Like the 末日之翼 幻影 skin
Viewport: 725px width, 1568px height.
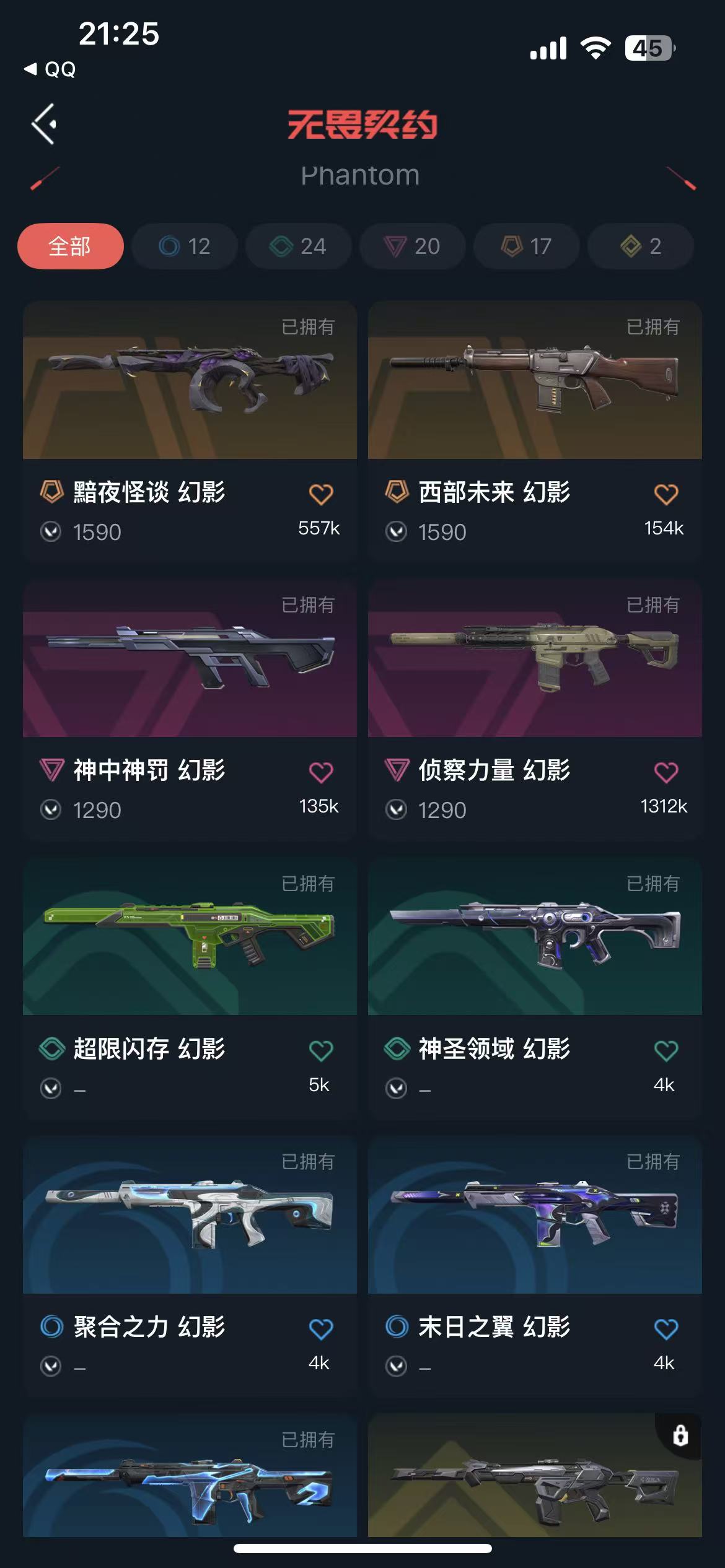[666, 1328]
